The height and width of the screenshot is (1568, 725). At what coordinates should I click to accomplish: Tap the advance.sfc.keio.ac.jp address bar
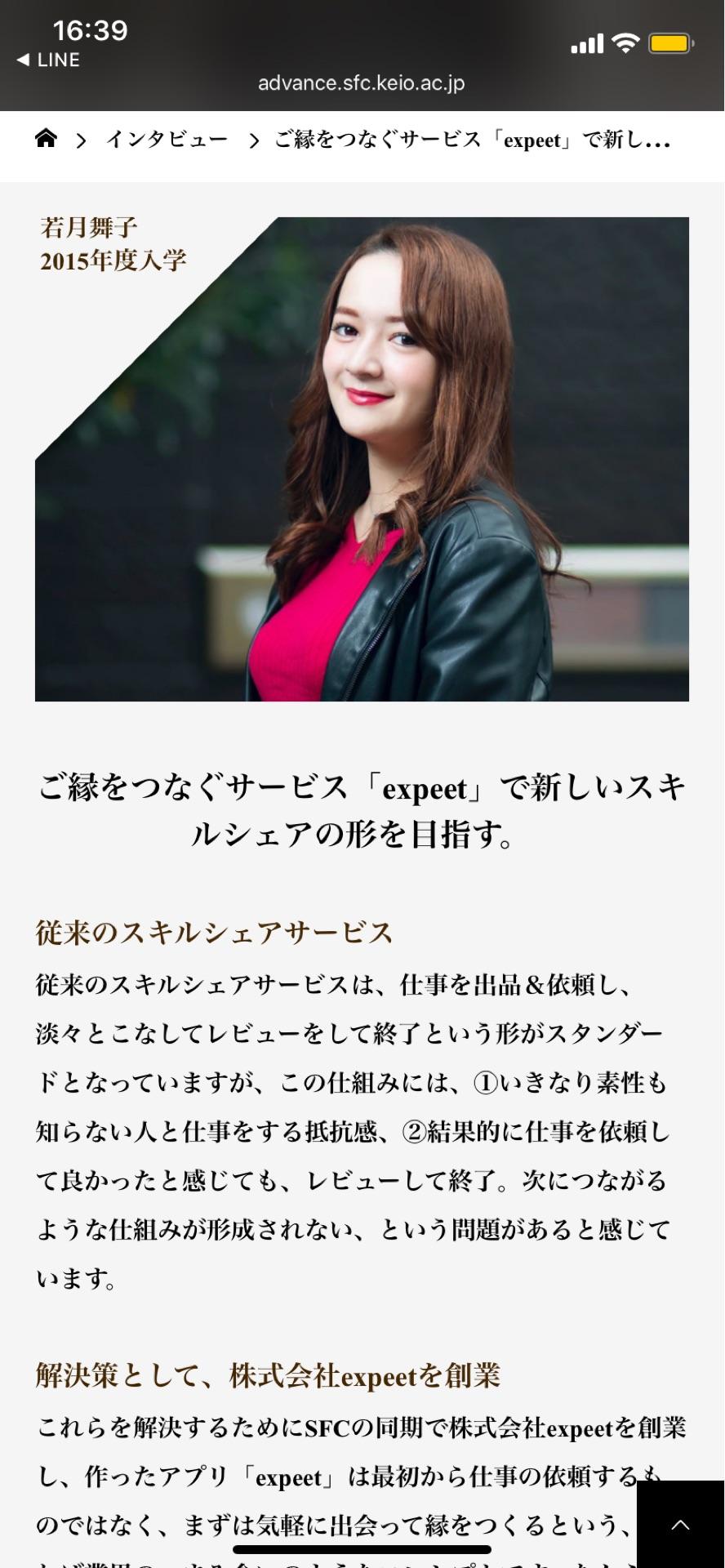[362, 83]
